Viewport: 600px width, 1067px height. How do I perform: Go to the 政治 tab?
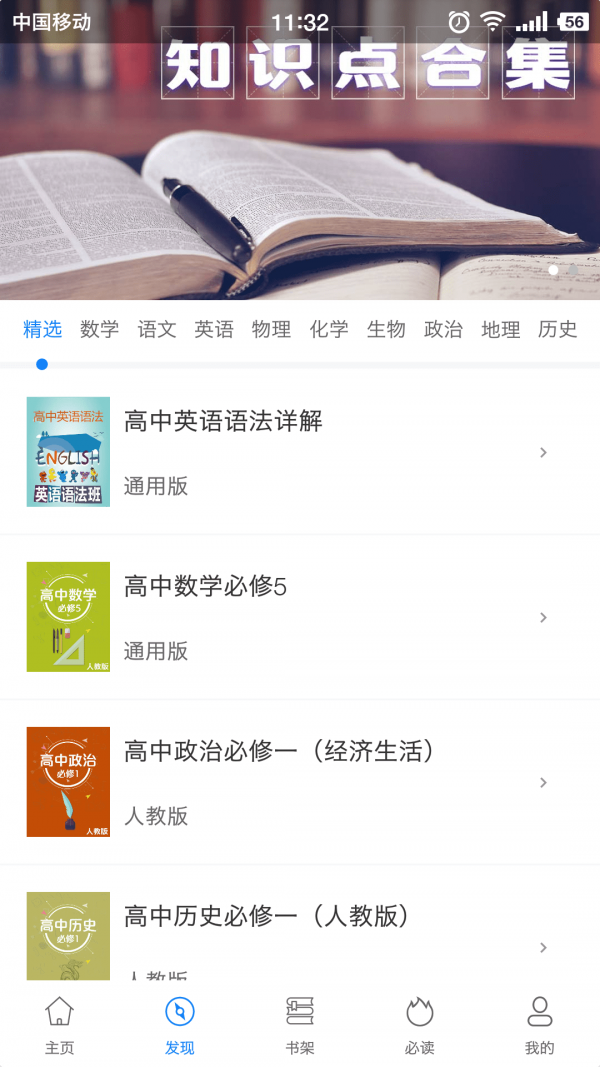(443, 329)
